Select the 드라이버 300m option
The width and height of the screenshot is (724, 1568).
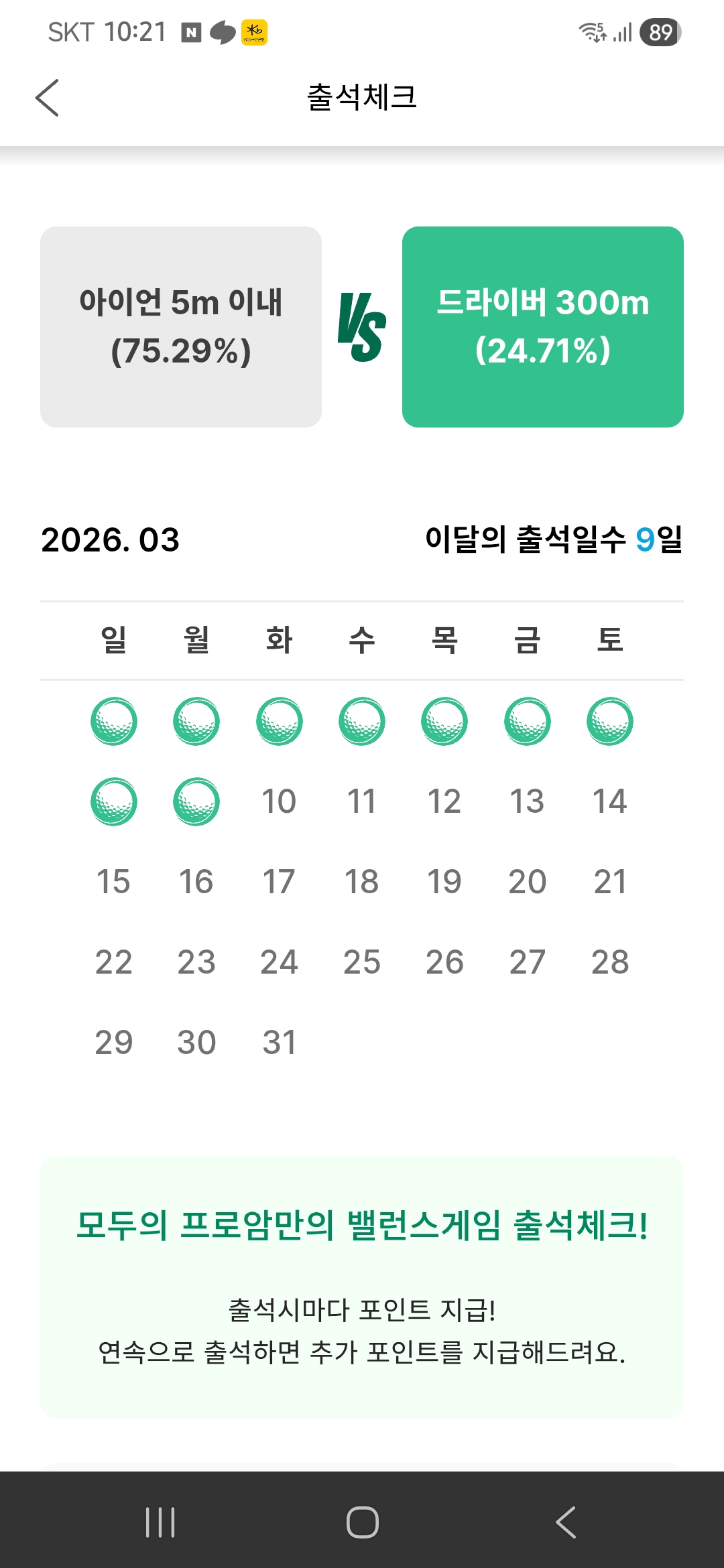pyautogui.click(x=543, y=327)
